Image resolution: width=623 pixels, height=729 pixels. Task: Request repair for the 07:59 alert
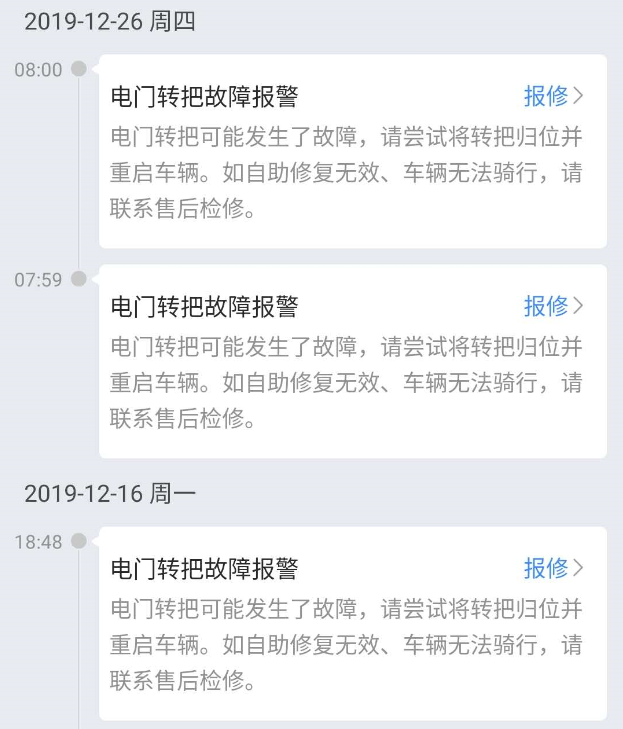(552, 306)
